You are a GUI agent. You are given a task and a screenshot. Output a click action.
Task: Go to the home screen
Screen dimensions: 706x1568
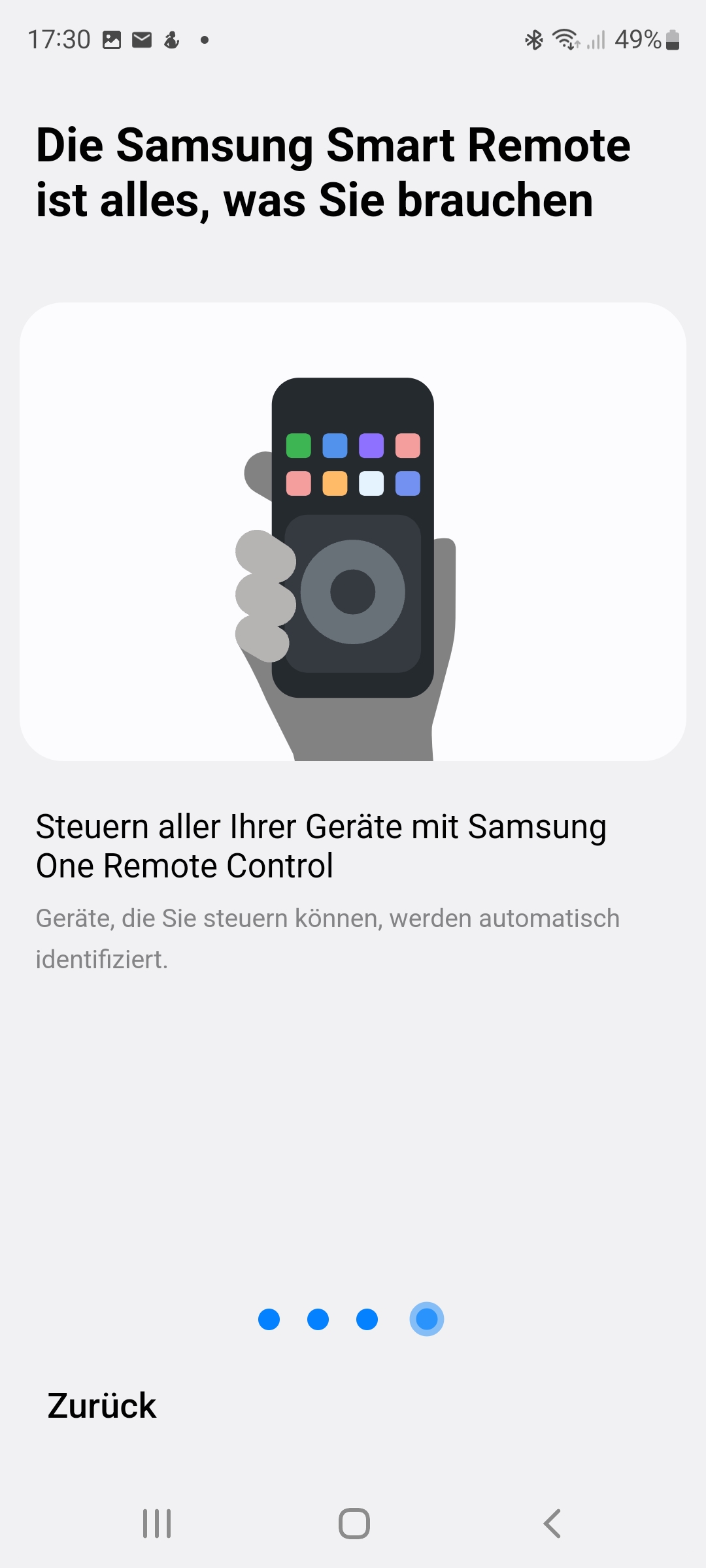coord(354,1524)
